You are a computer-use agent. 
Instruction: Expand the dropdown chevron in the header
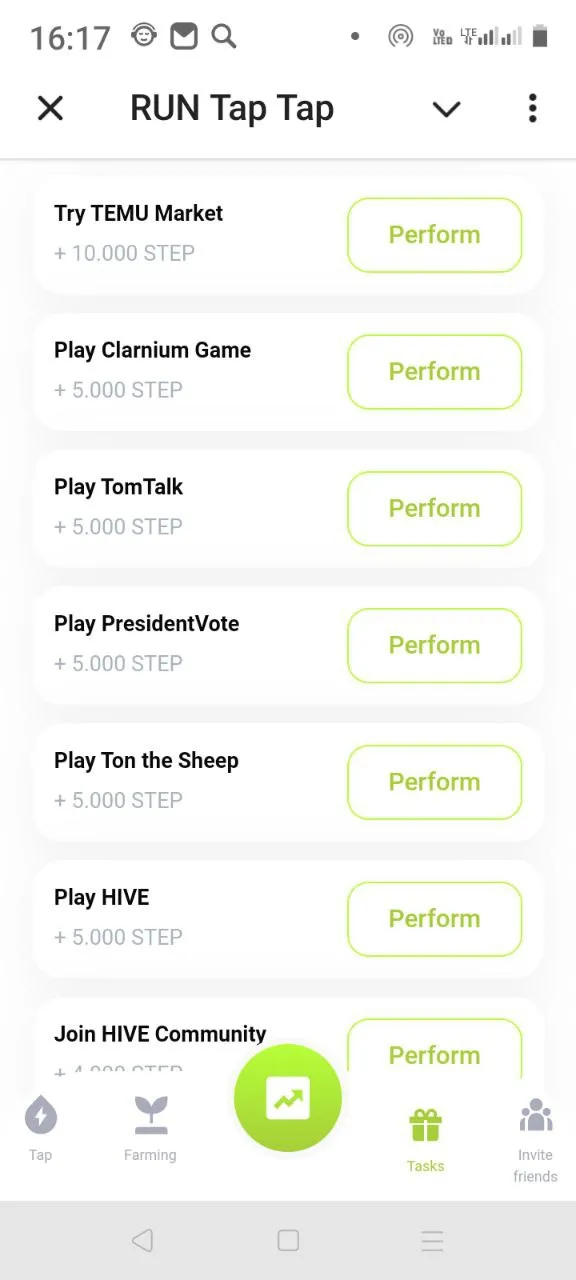[x=446, y=109]
